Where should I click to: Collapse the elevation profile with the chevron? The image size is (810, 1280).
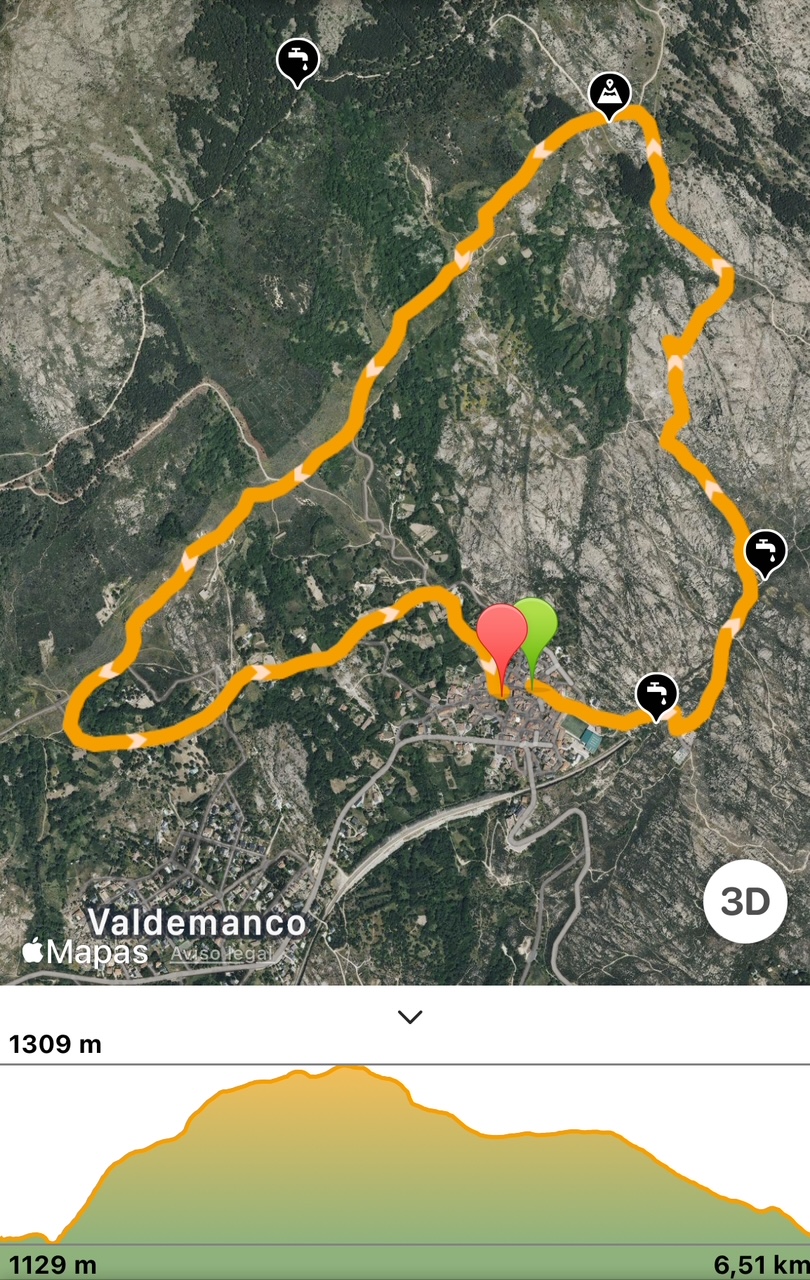410,1017
